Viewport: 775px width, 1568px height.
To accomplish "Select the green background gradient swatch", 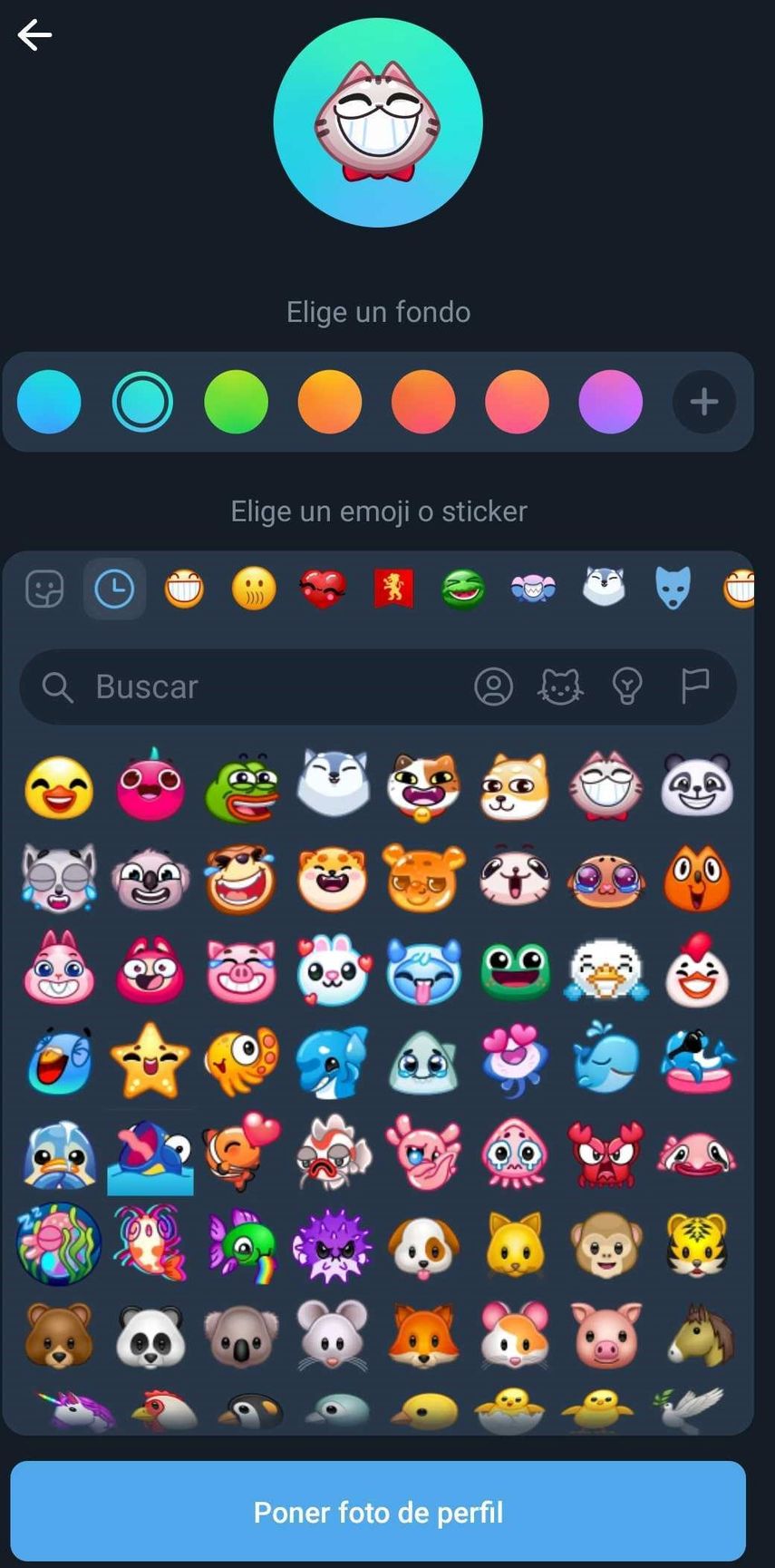I will pyautogui.click(x=236, y=402).
